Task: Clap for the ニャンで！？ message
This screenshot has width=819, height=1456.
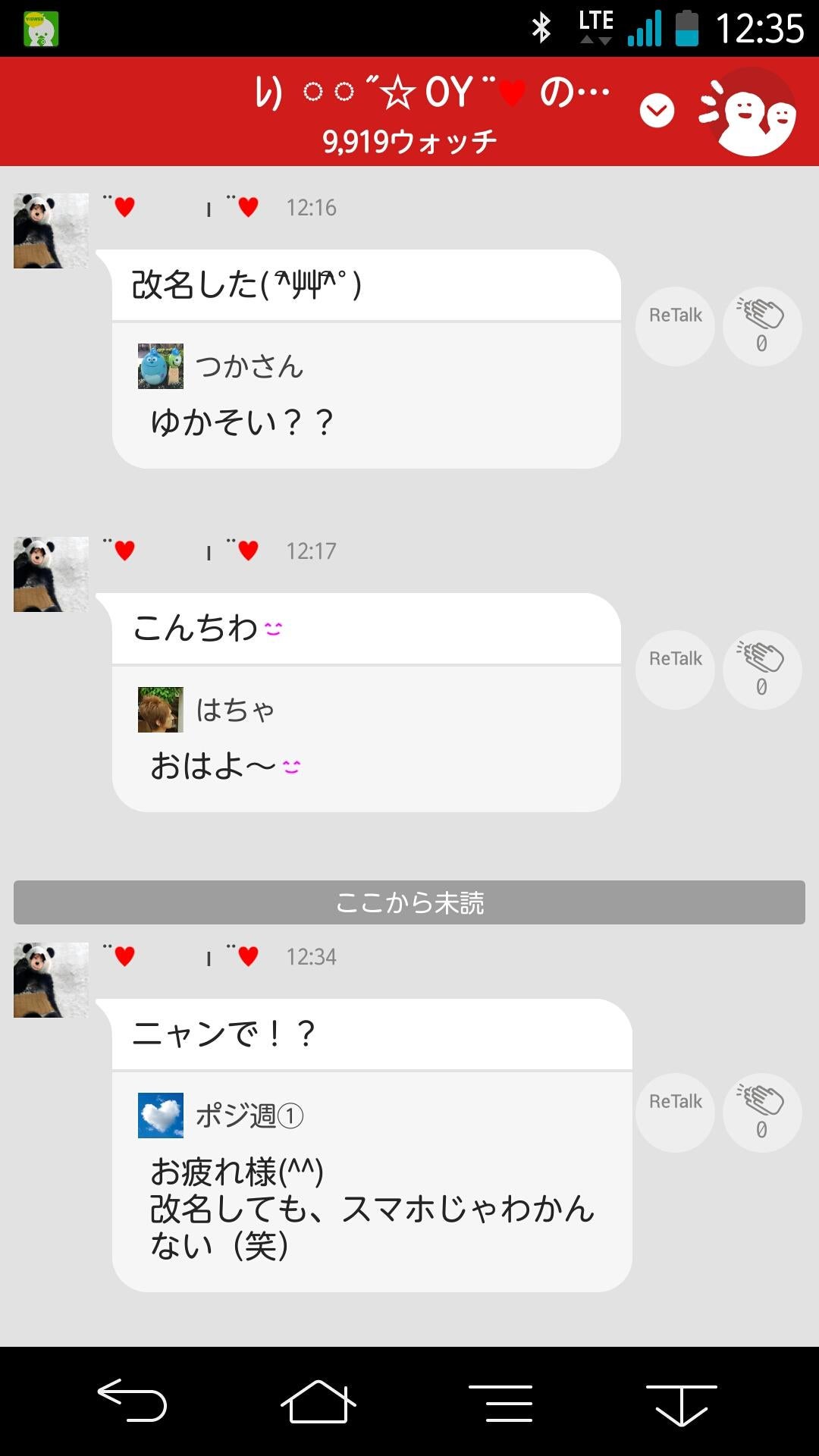Action: click(x=761, y=1112)
